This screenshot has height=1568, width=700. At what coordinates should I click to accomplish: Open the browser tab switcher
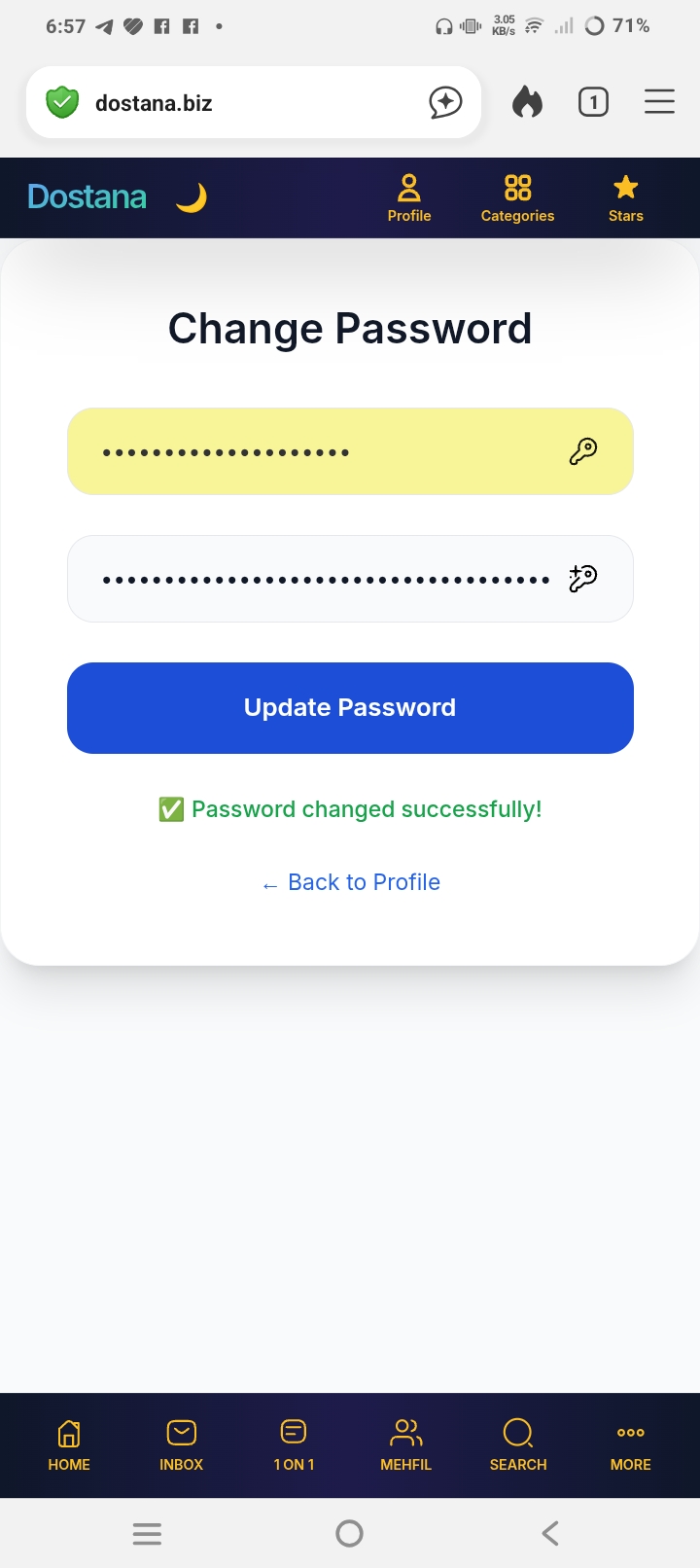pyautogui.click(x=593, y=102)
